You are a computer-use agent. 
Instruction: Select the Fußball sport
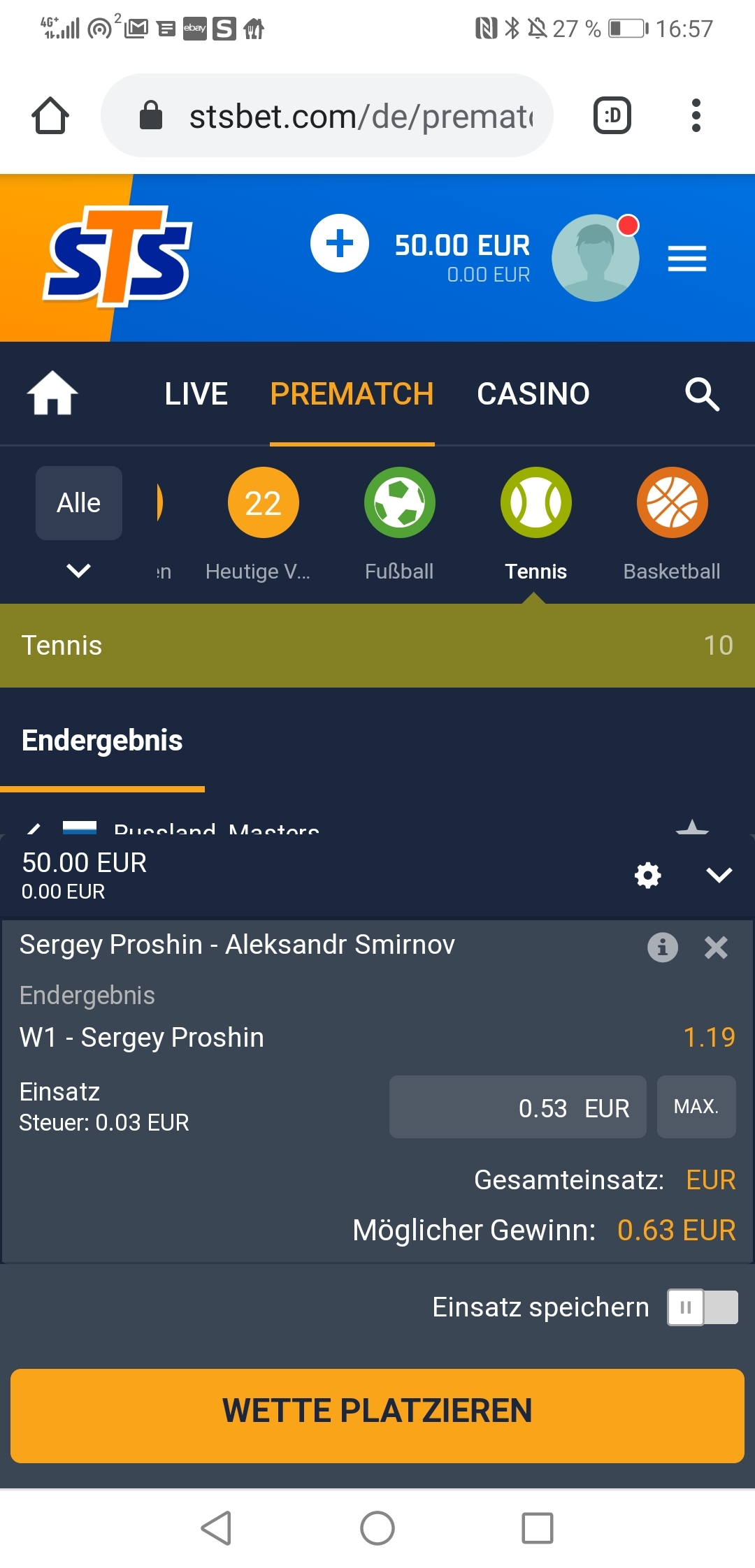(399, 524)
